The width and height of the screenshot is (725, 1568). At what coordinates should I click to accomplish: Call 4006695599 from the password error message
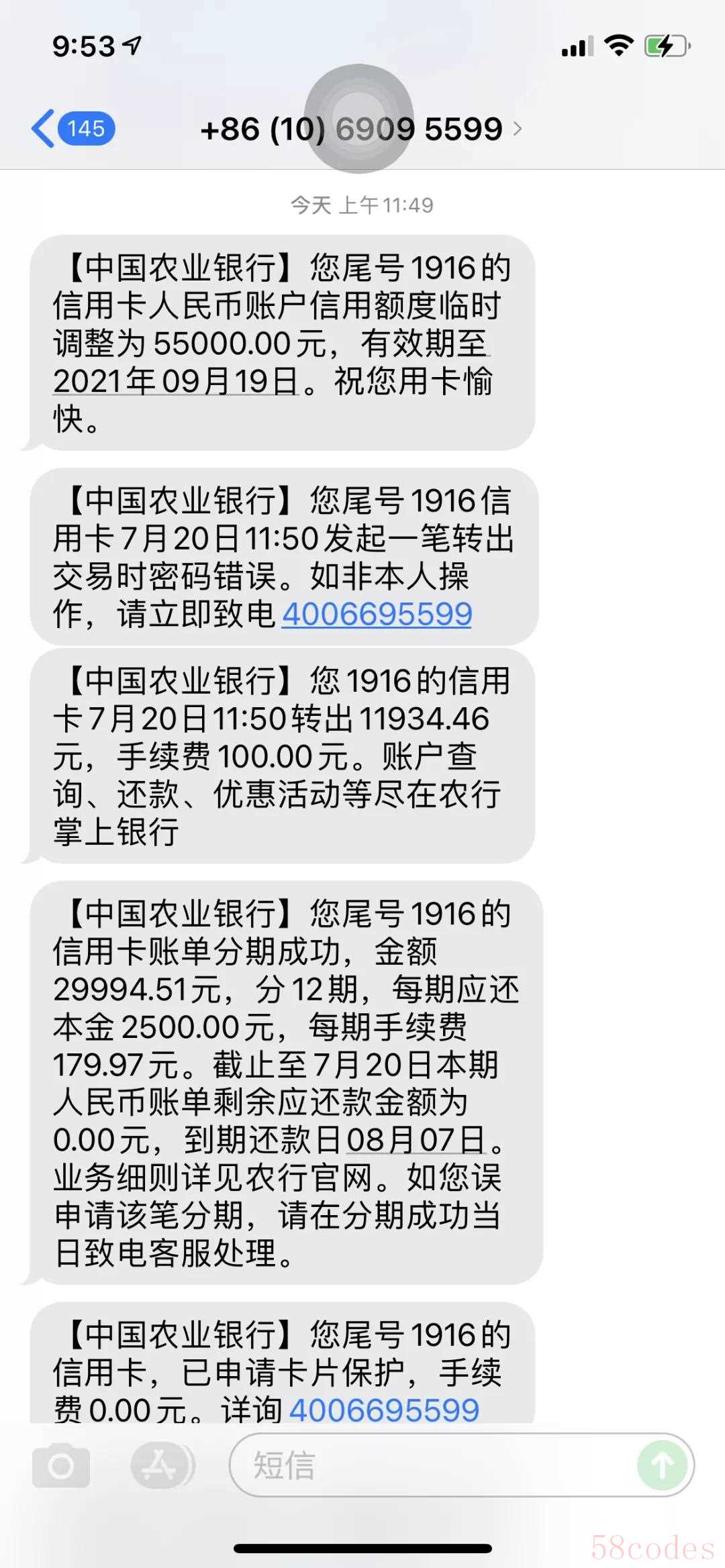tap(377, 614)
